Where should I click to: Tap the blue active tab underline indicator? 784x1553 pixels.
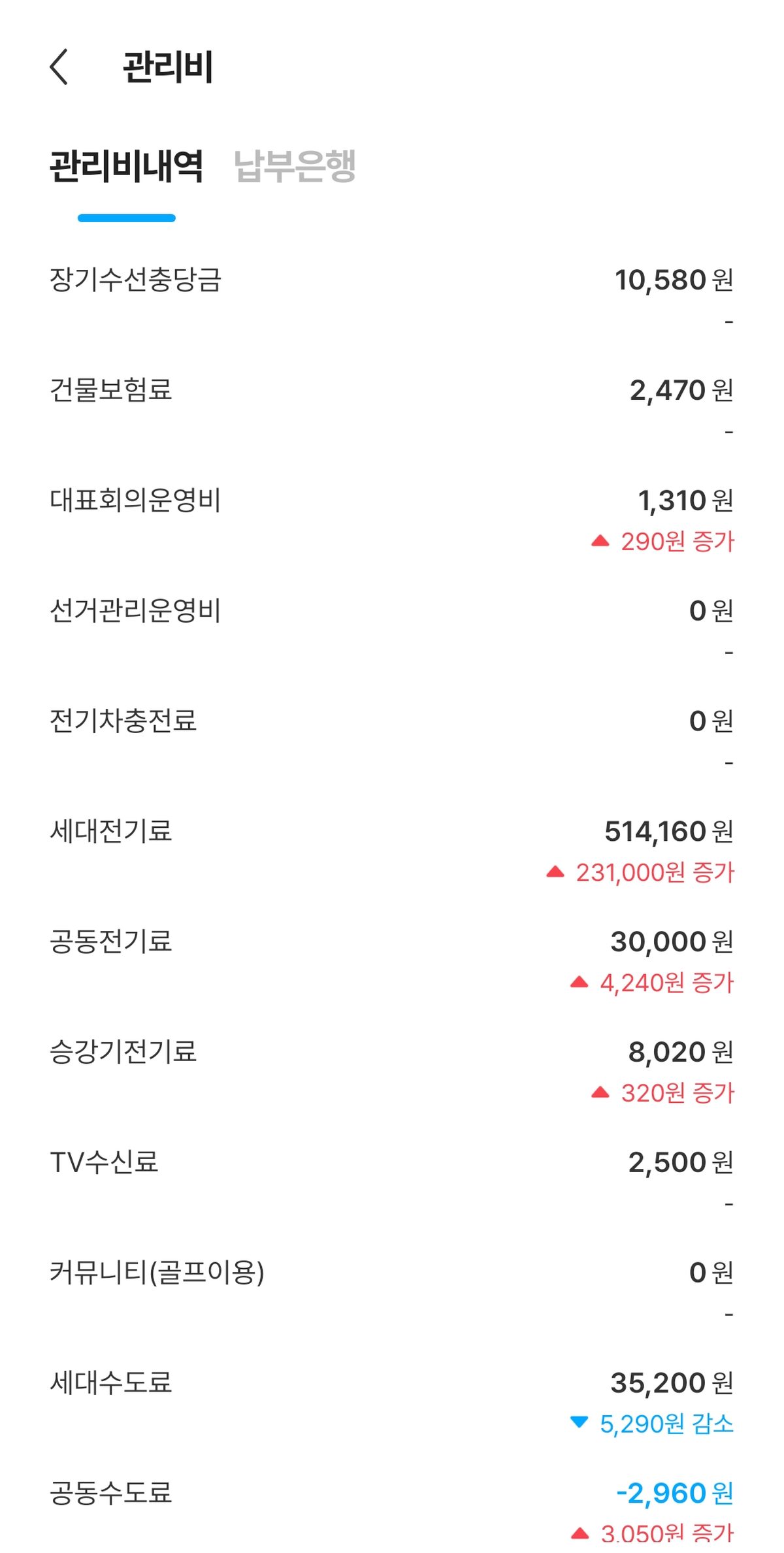125,216
